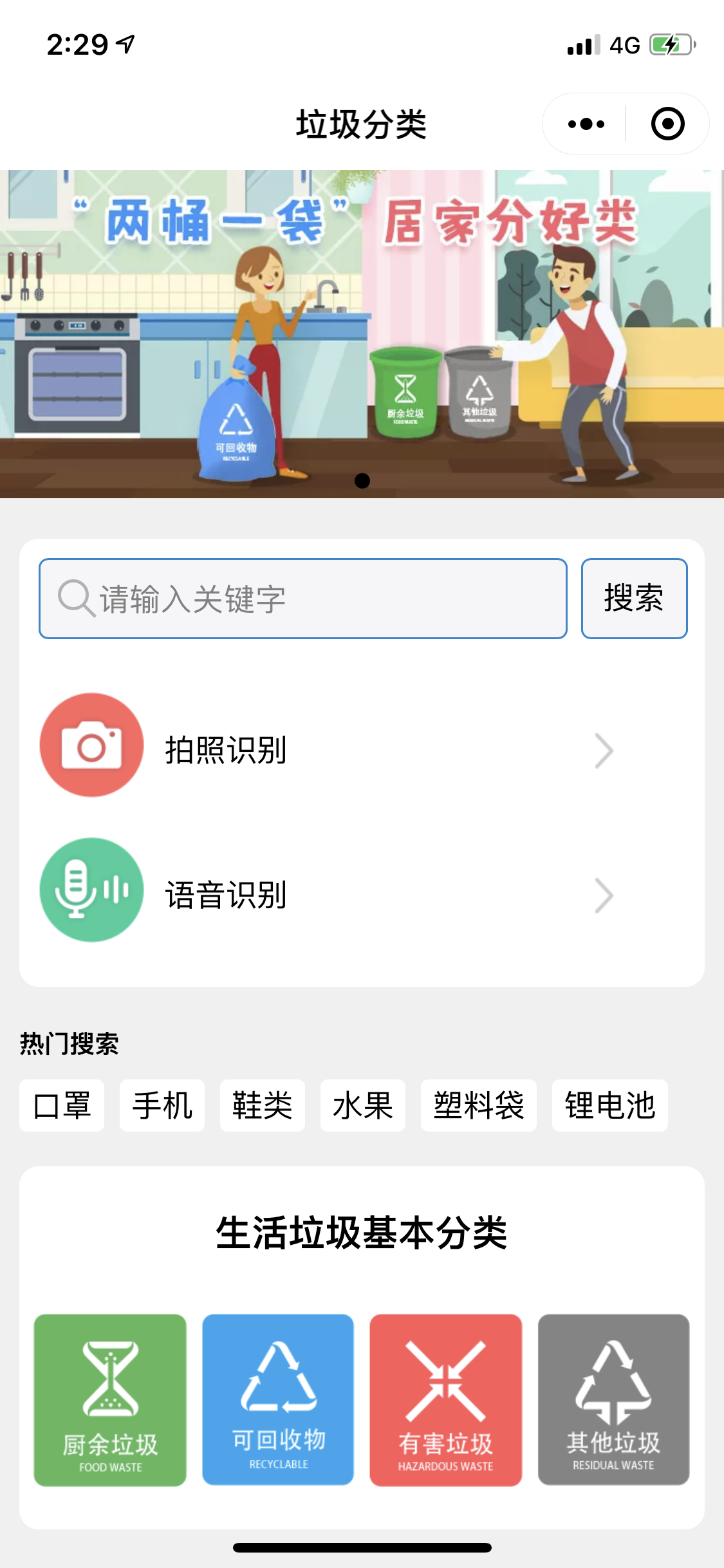Open the 有害垃圾 hazardous waste category
724x1568 pixels.
445,1399
